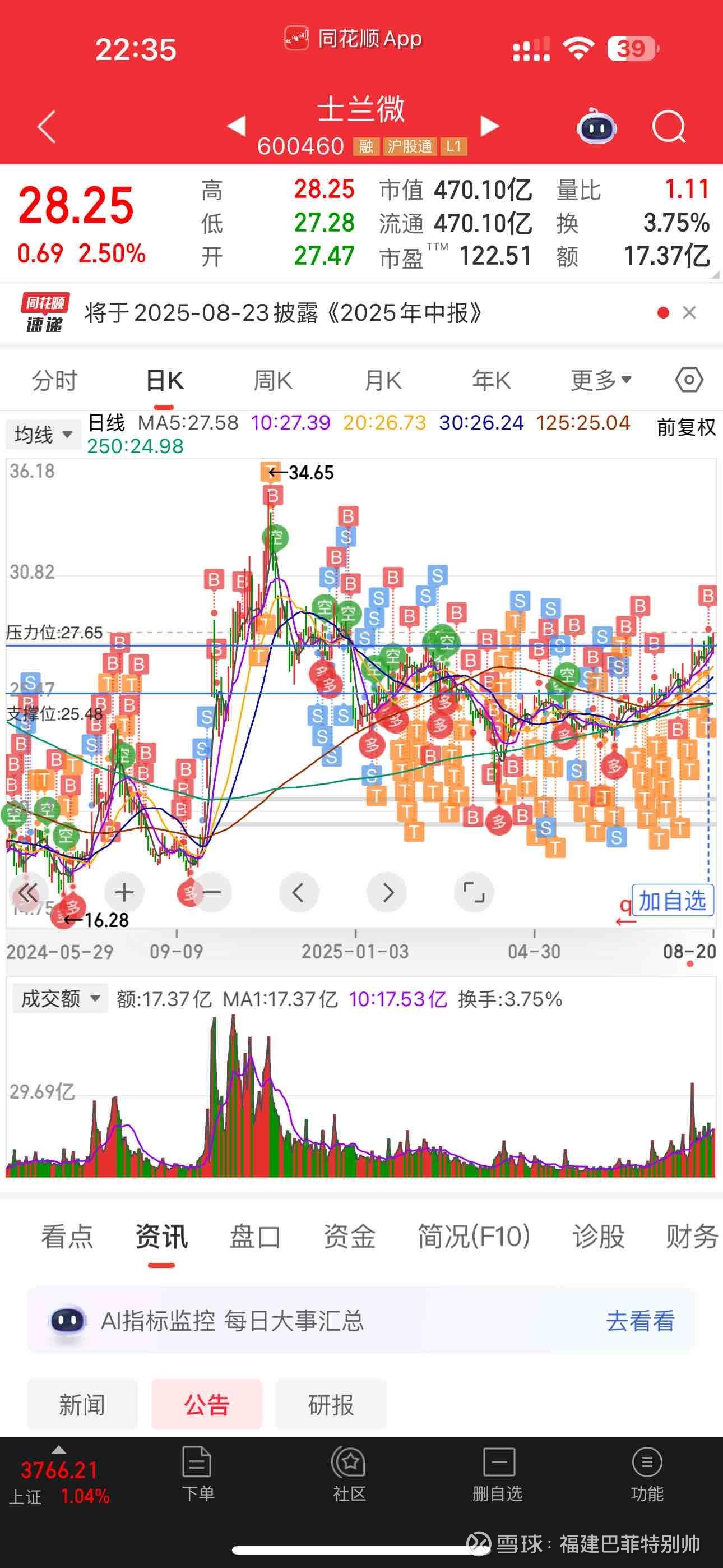
Task: Expand the 均线 indicator dropdown
Action: pyautogui.click(x=43, y=435)
